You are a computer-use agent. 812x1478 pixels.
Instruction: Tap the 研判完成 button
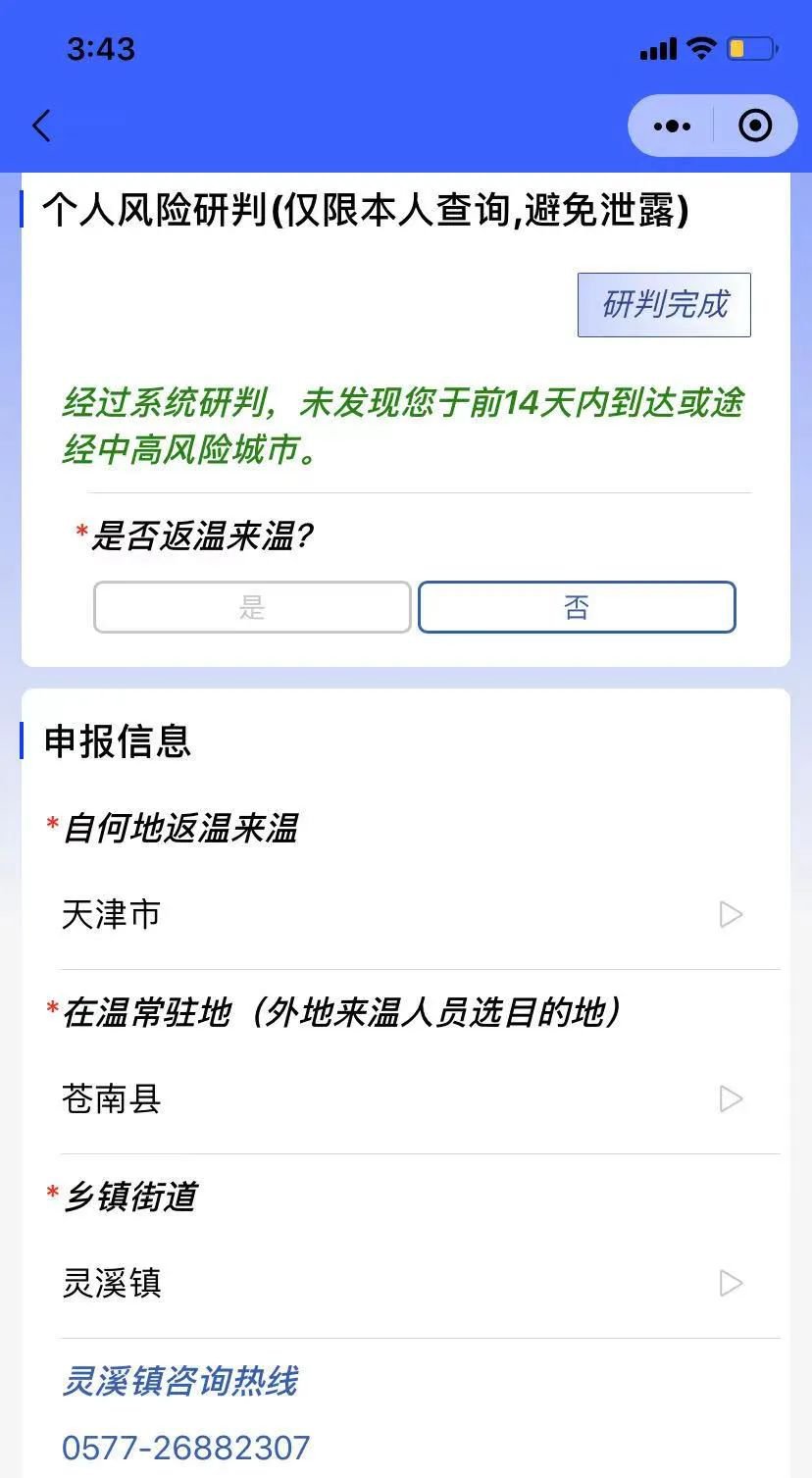click(664, 305)
